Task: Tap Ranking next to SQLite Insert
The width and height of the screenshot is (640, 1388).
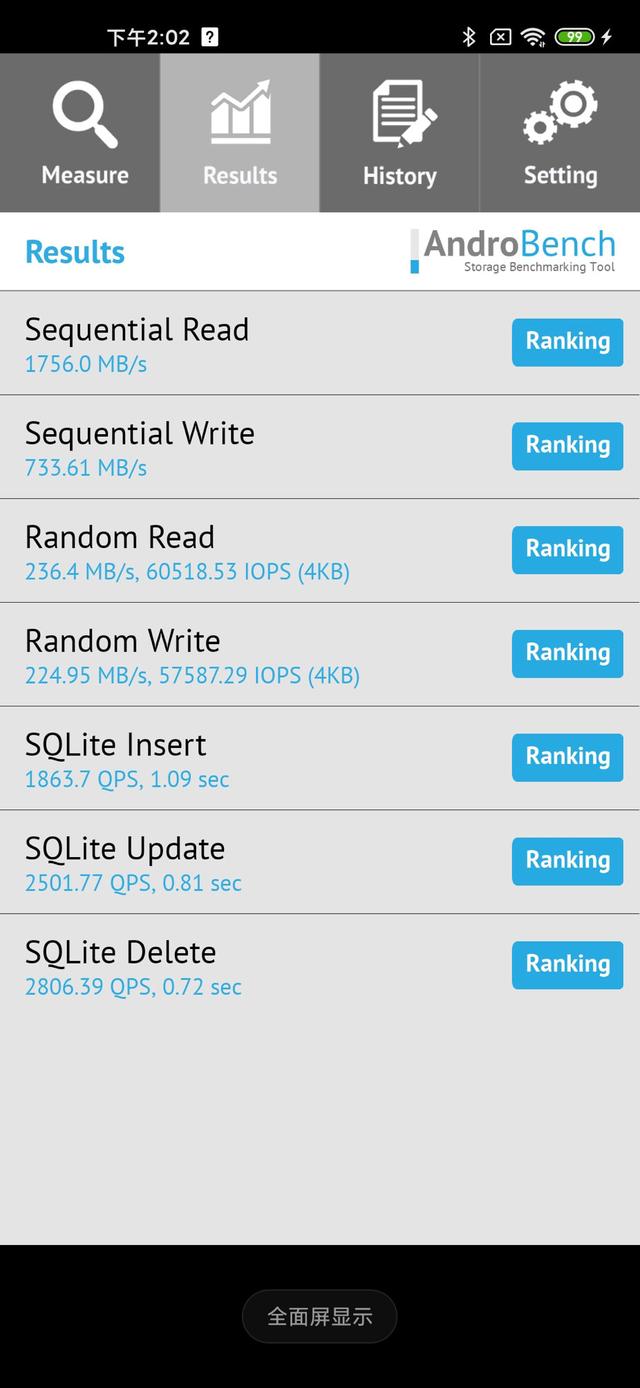Action: point(567,758)
